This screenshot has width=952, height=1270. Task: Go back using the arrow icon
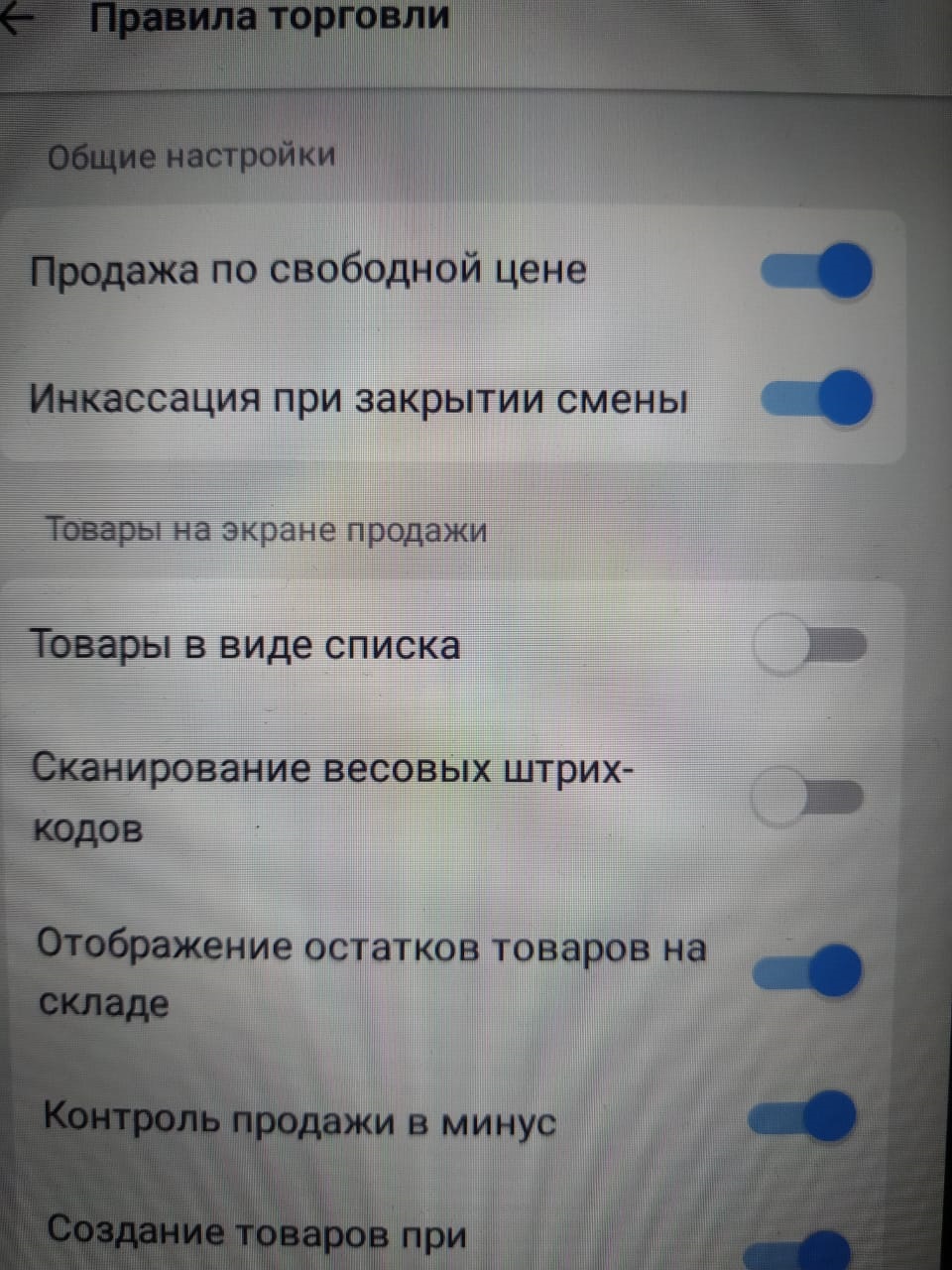coord(18,20)
